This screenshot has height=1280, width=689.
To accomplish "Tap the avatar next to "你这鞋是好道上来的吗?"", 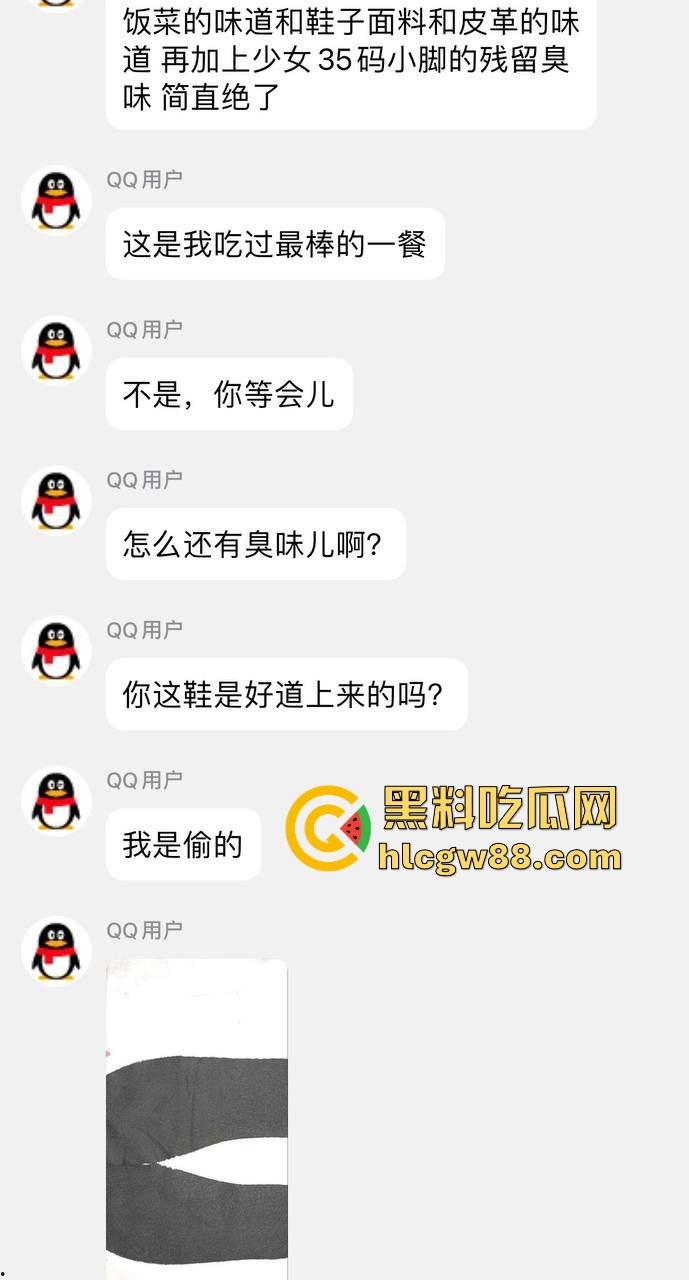I will pos(56,651).
